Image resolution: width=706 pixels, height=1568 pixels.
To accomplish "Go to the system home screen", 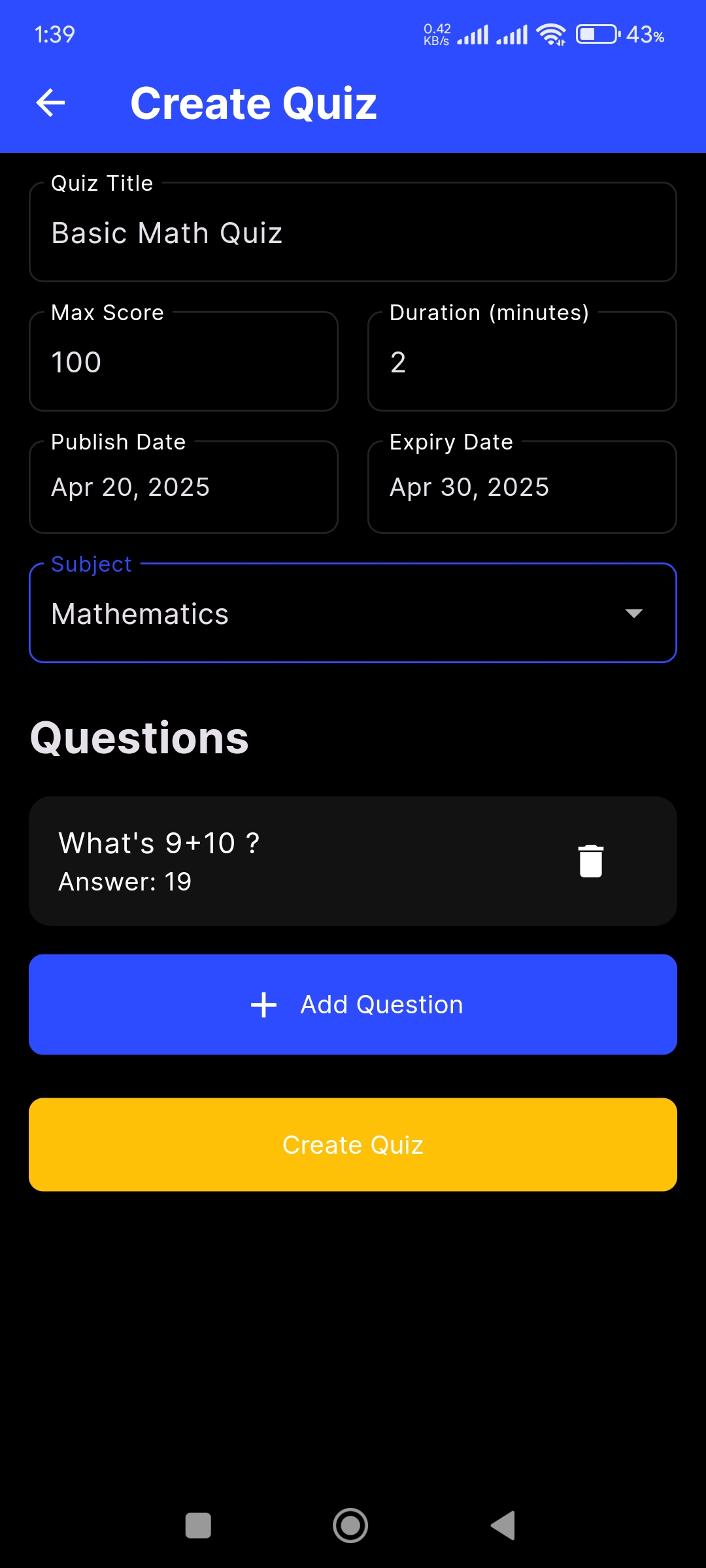I will tap(350, 1526).
